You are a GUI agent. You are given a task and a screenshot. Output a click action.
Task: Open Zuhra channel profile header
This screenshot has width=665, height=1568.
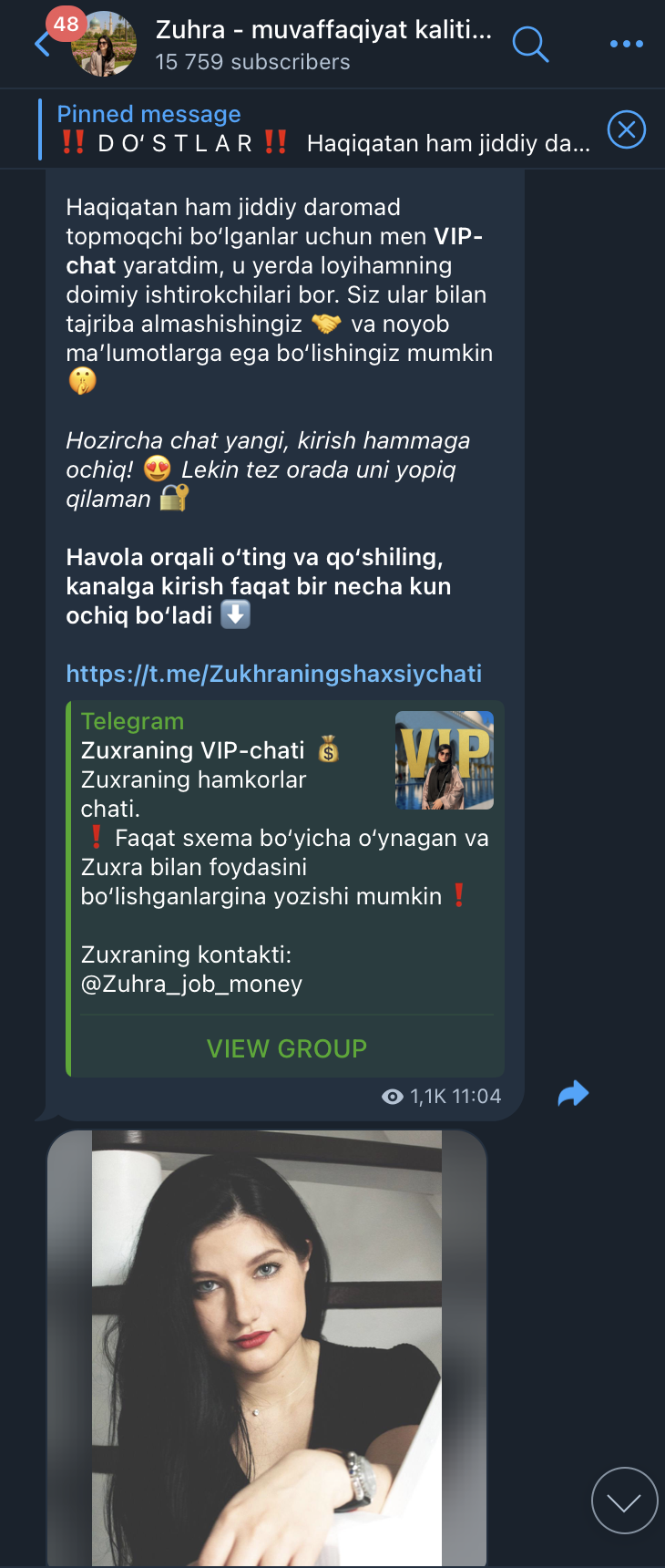(323, 44)
